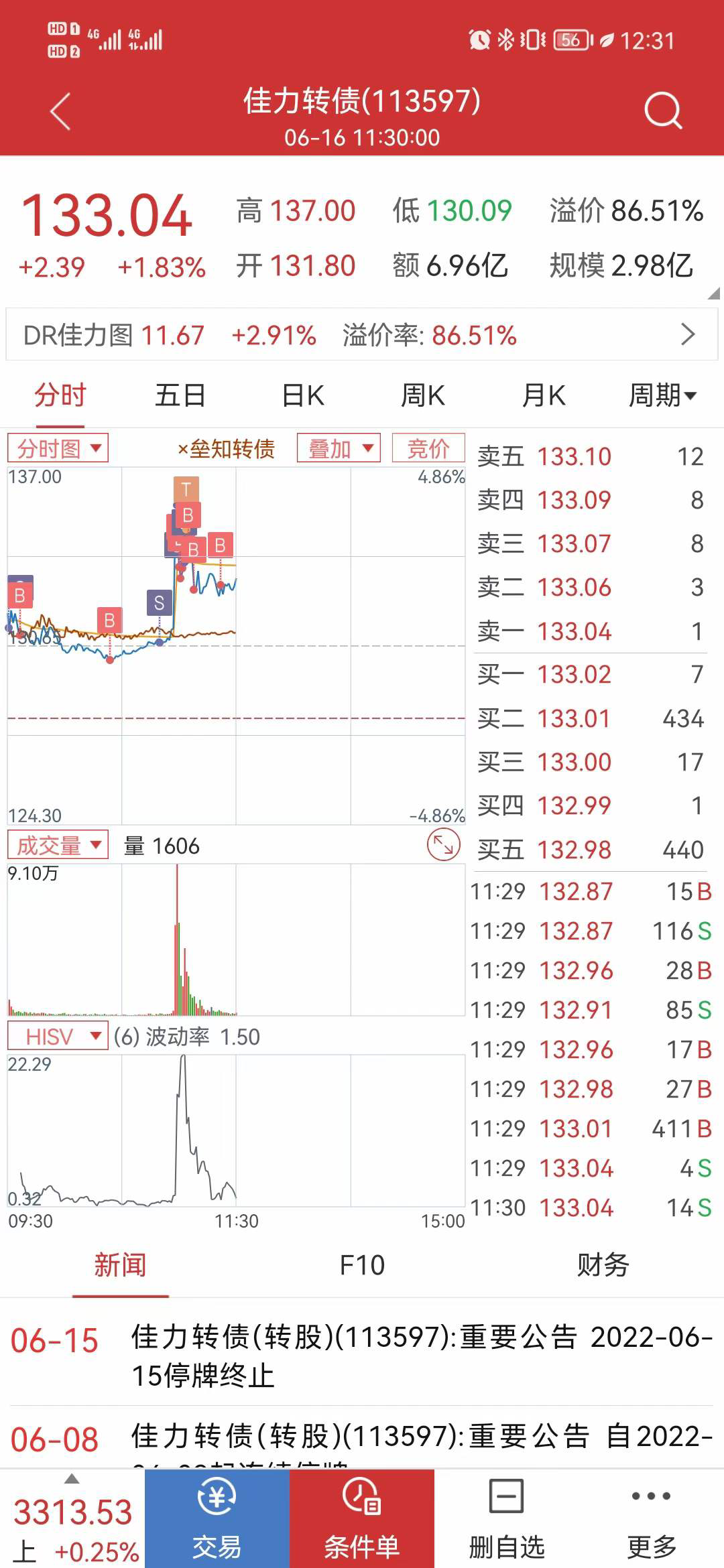This screenshot has height=1568, width=724.
Task: Open DR佳力图 underlying stock row
Action: (x=362, y=335)
